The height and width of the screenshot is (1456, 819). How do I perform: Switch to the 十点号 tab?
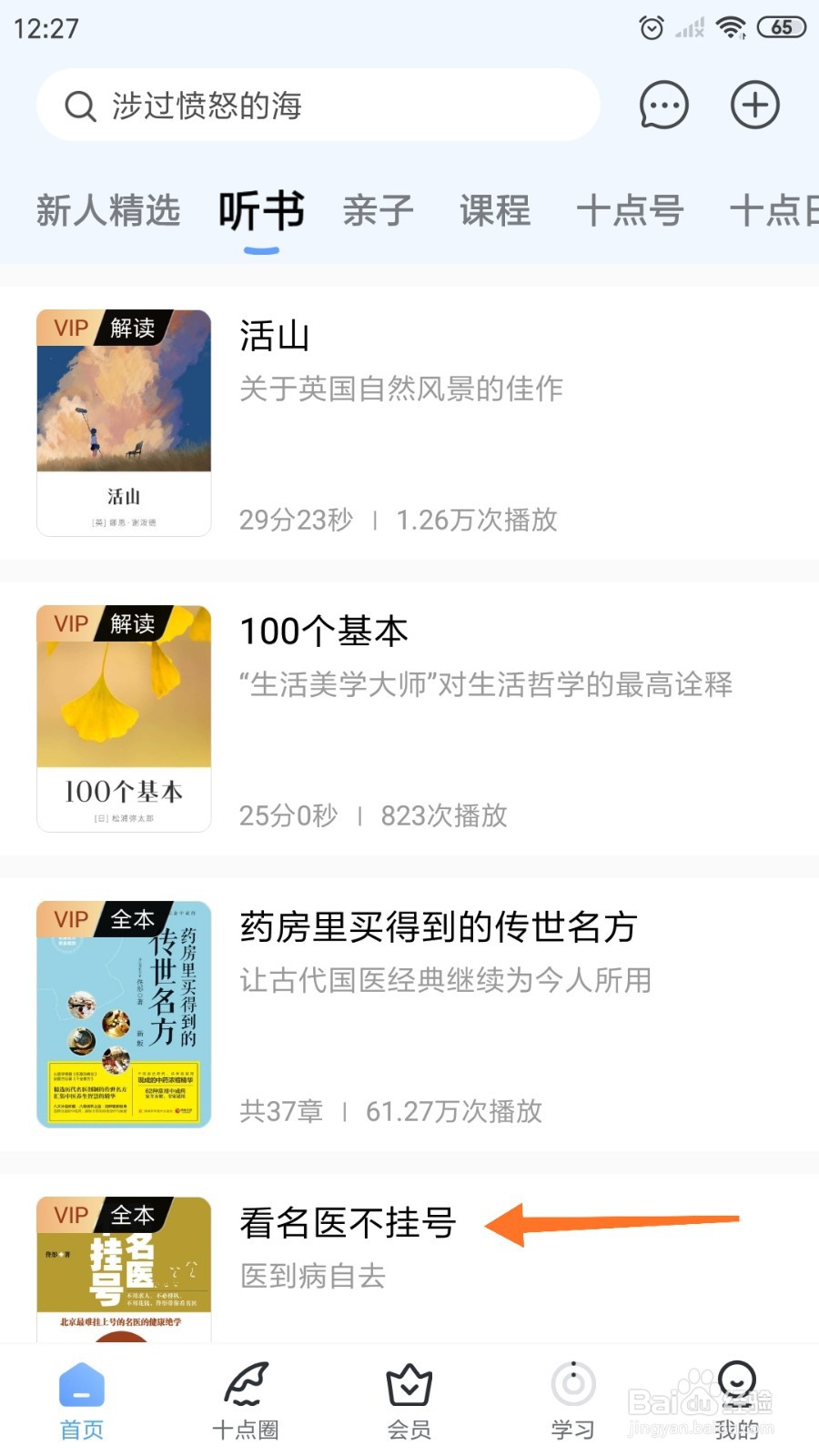630,211
